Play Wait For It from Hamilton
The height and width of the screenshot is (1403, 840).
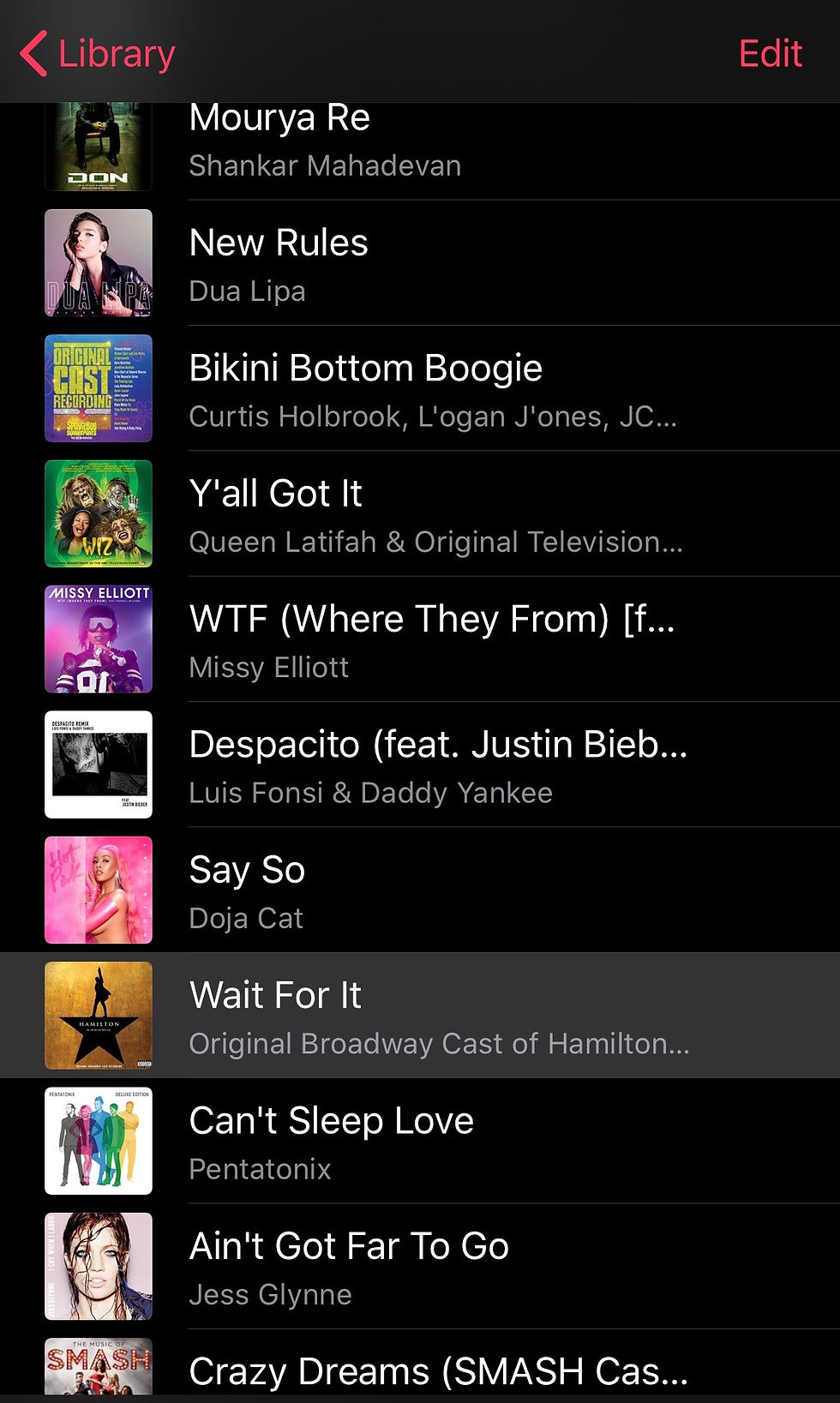[x=420, y=1015]
